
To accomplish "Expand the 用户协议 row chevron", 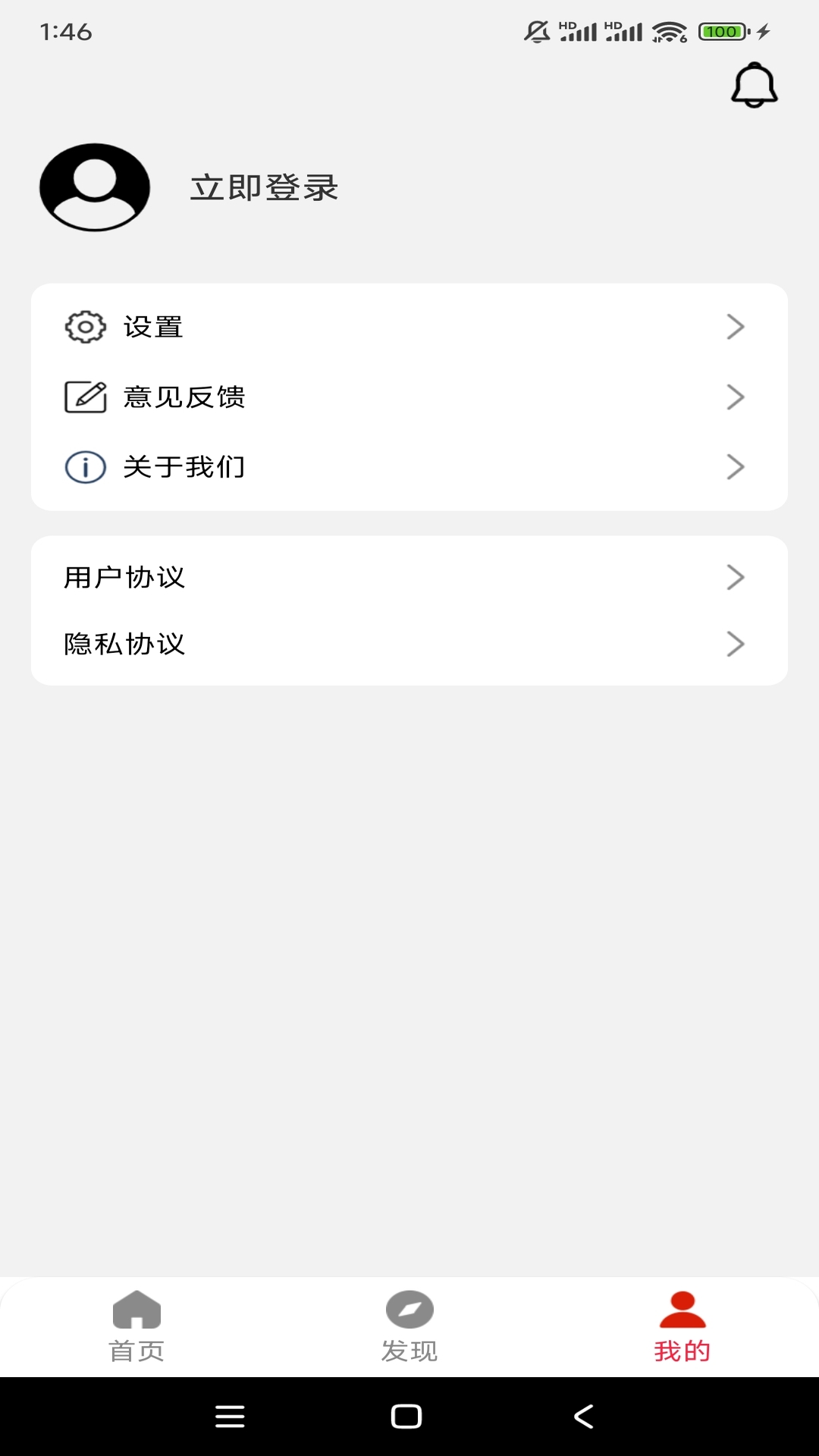I will point(734,577).
